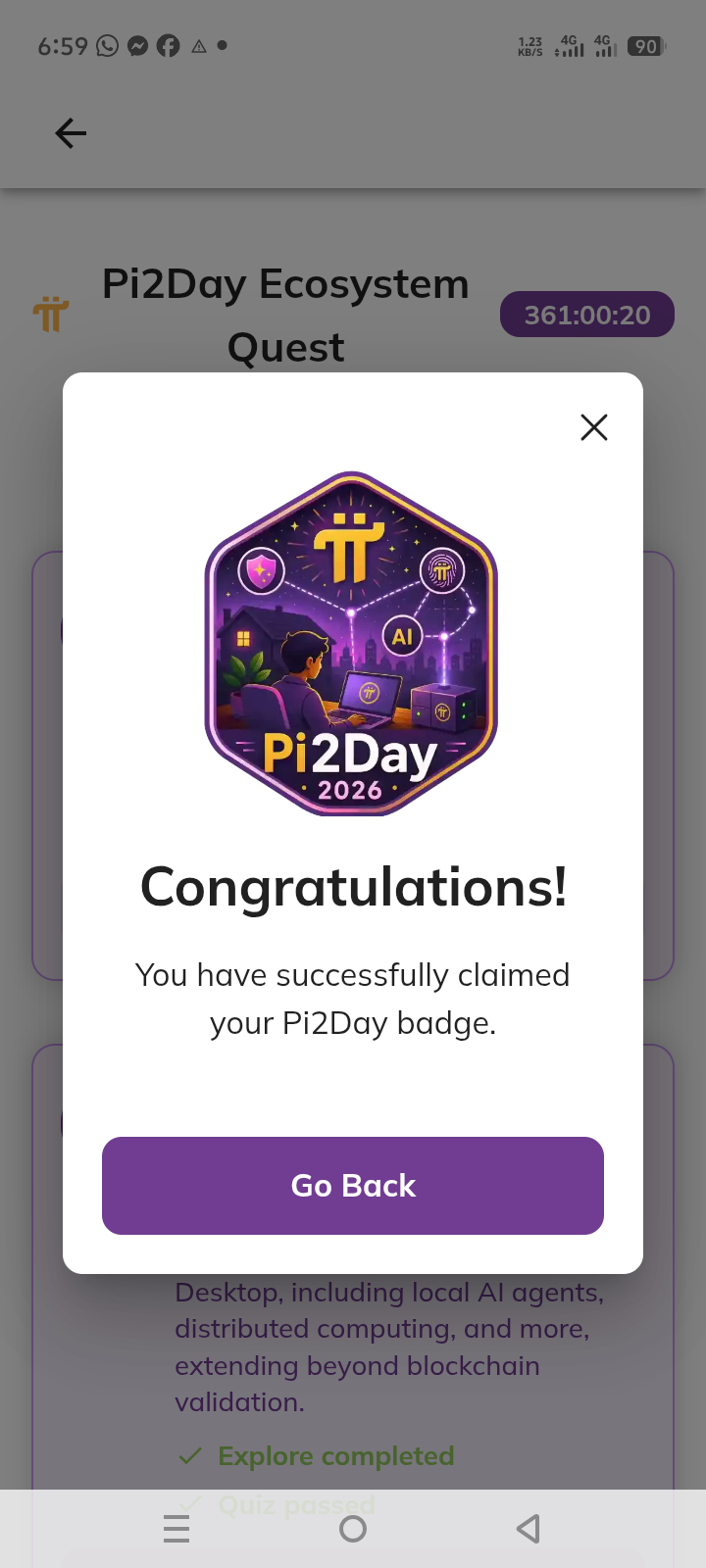This screenshot has height=1568, width=706.
Task: Tap the Go Back button
Action: coord(353,1186)
